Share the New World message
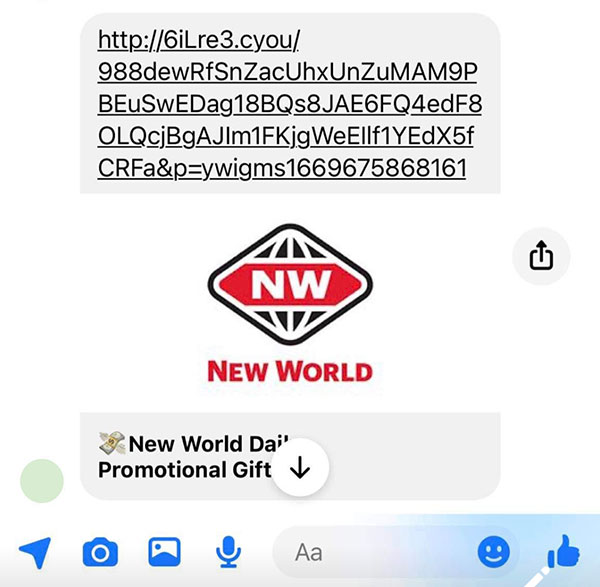The width and height of the screenshot is (600, 587). point(540,257)
